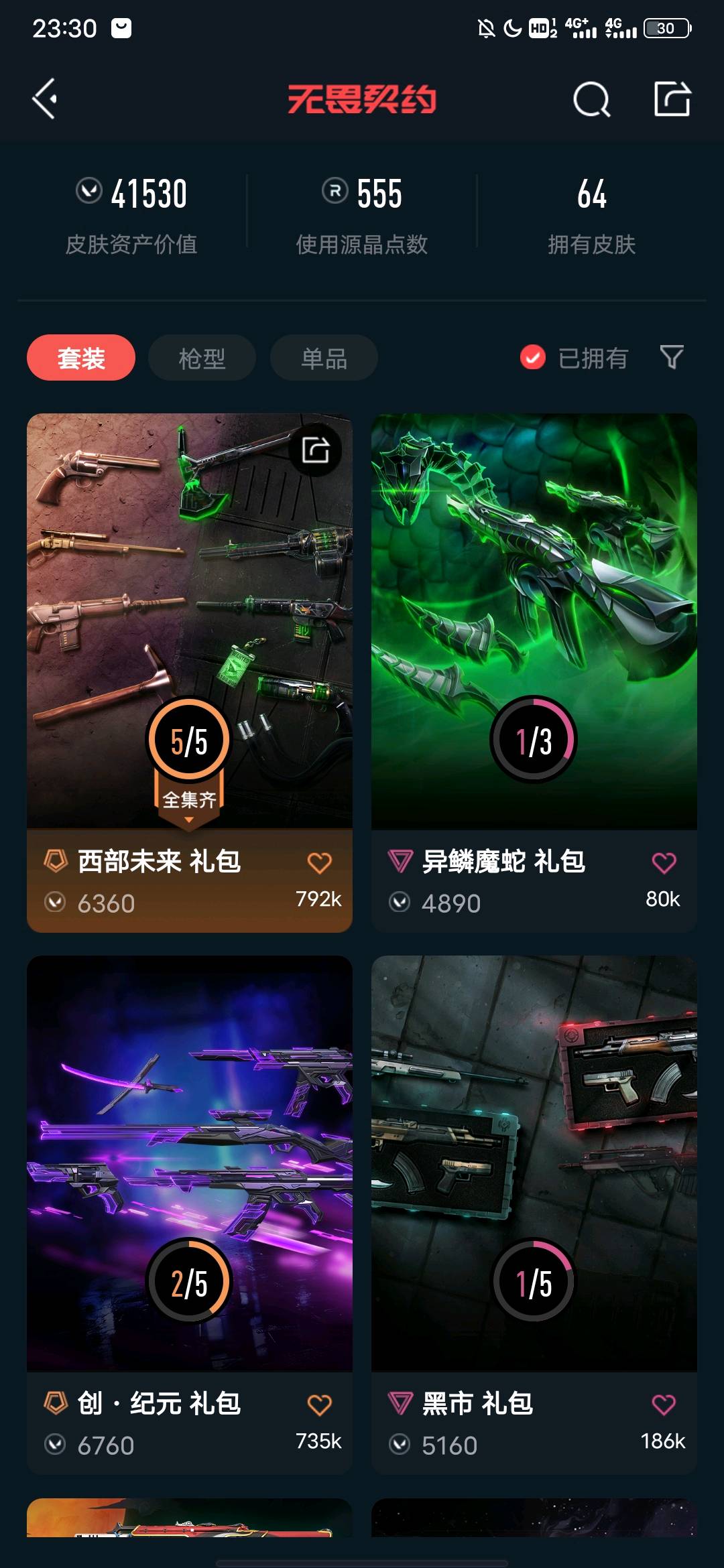Open search from the top bar
The height and width of the screenshot is (1568, 724).
(591, 100)
